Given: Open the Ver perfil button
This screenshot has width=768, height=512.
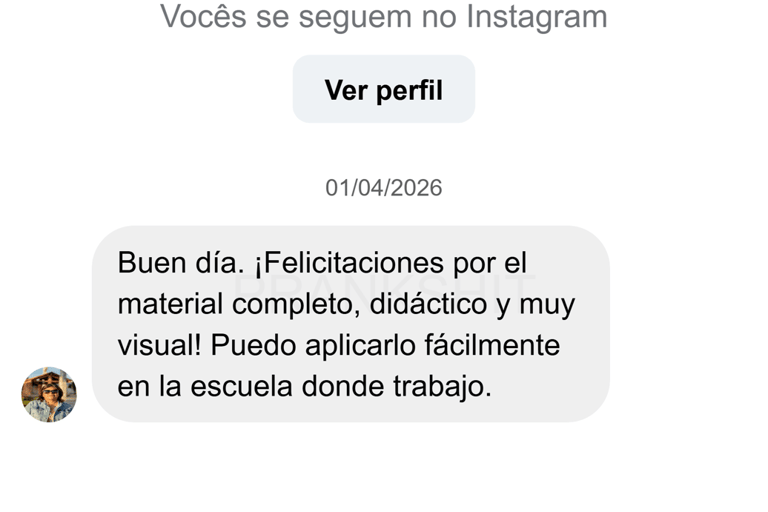Looking at the screenshot, I should tap(383, 90).
